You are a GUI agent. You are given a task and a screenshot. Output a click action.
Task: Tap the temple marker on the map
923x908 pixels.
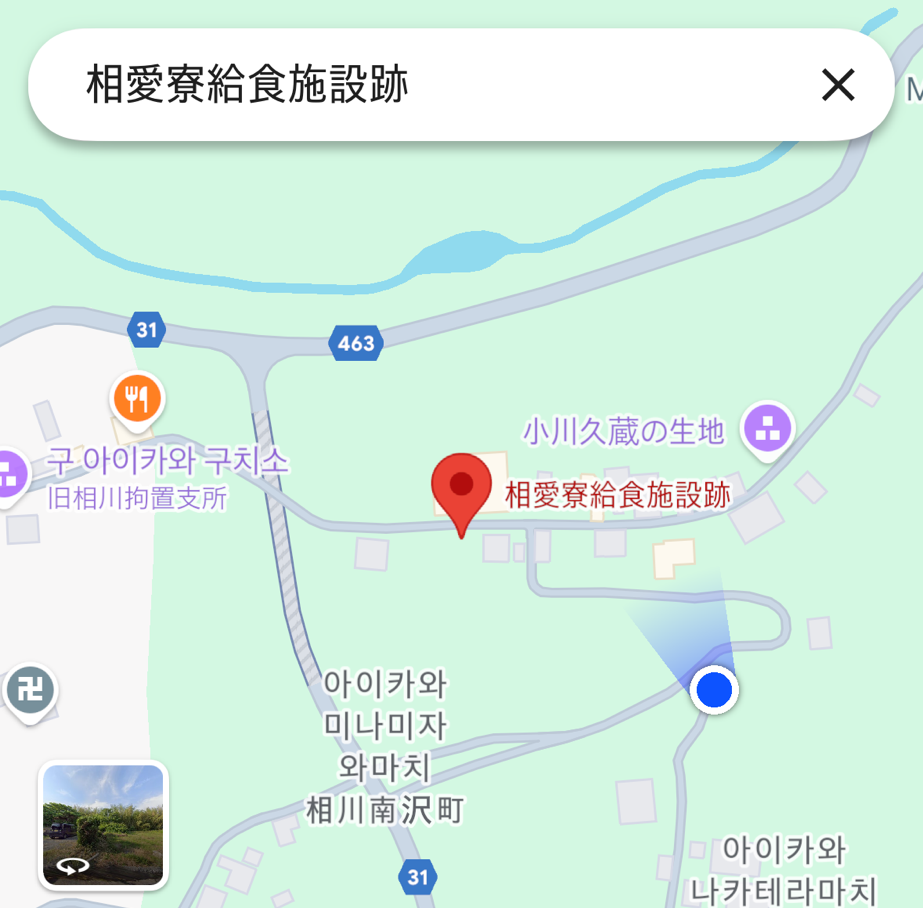29,689
